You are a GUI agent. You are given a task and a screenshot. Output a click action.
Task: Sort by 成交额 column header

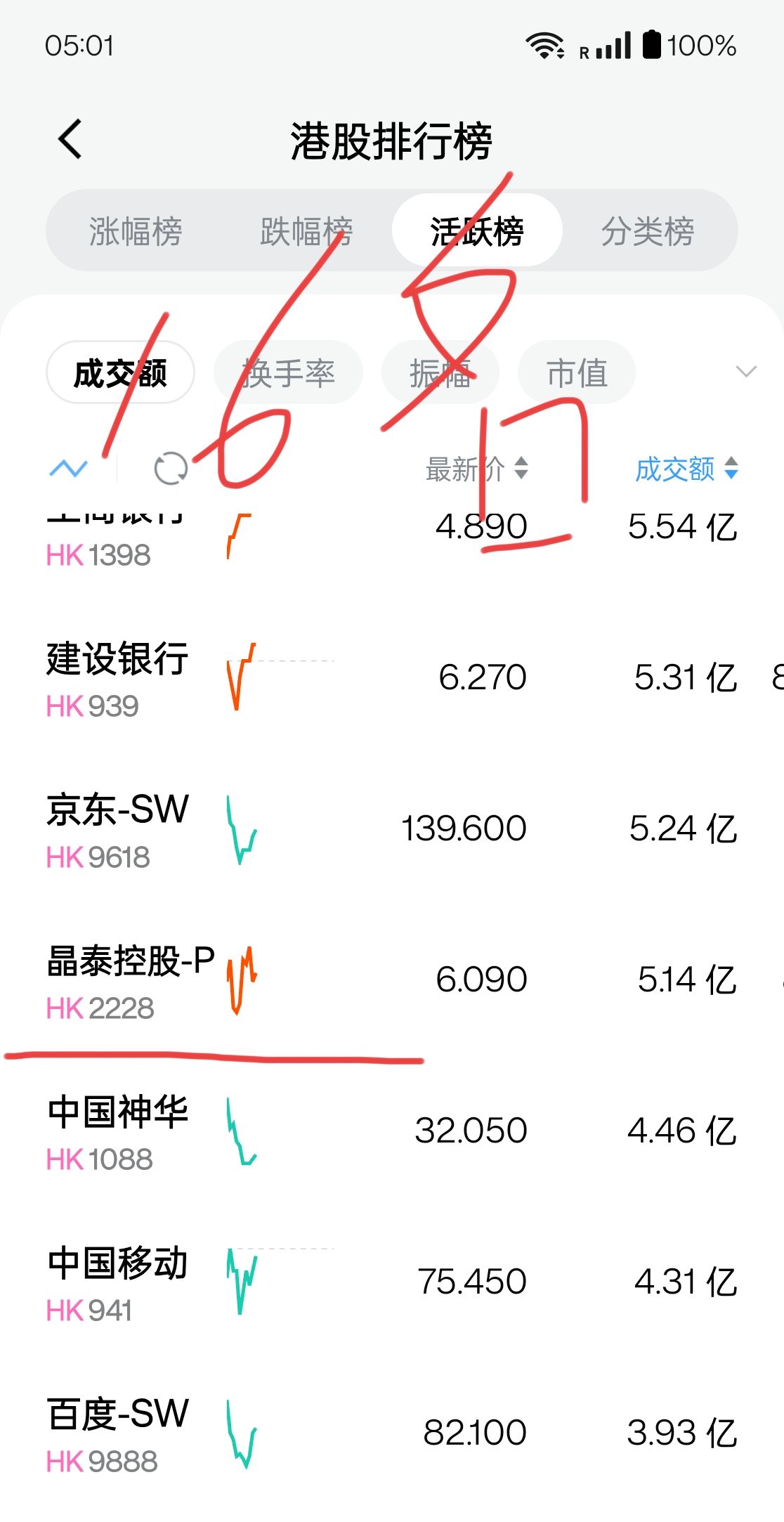pos(686,469)
